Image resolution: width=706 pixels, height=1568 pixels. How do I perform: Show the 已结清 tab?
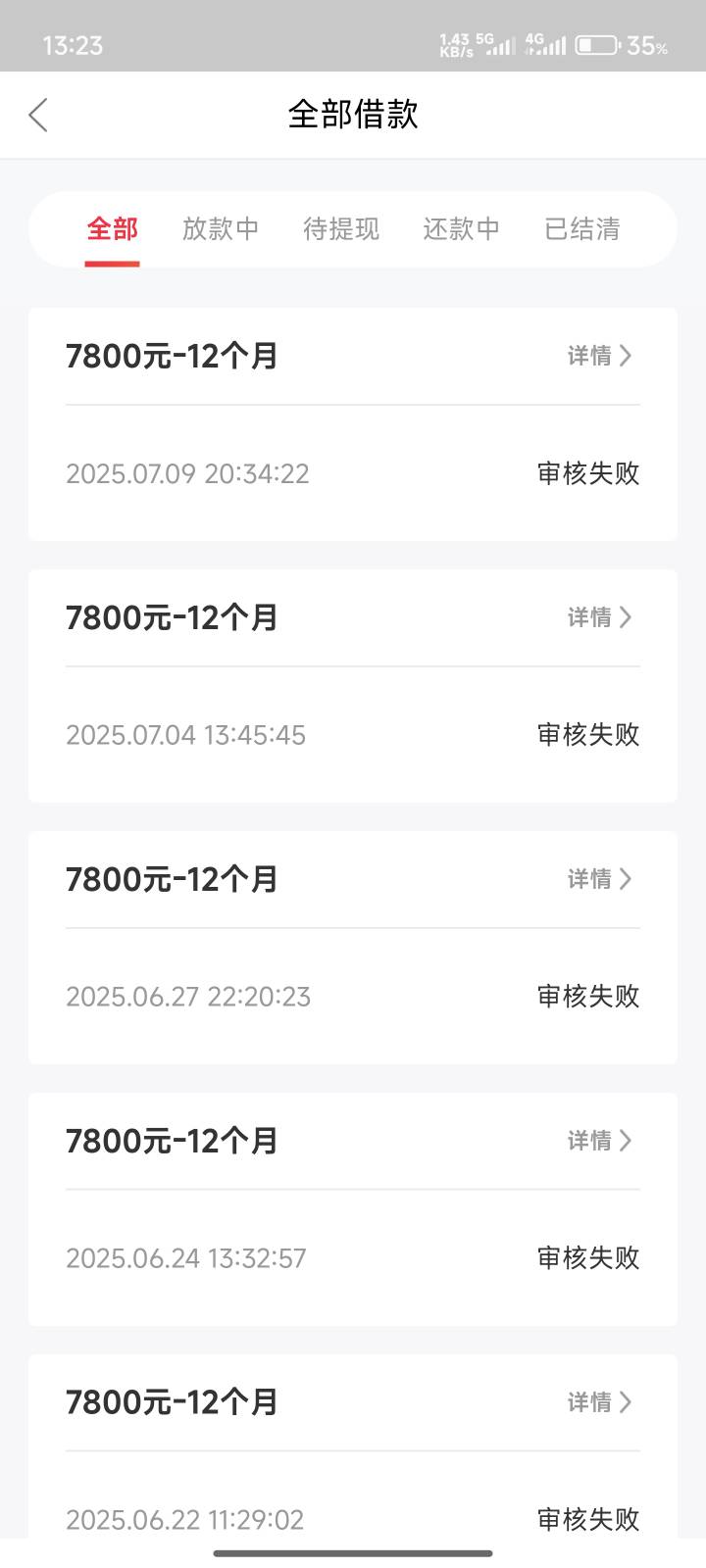582,229
